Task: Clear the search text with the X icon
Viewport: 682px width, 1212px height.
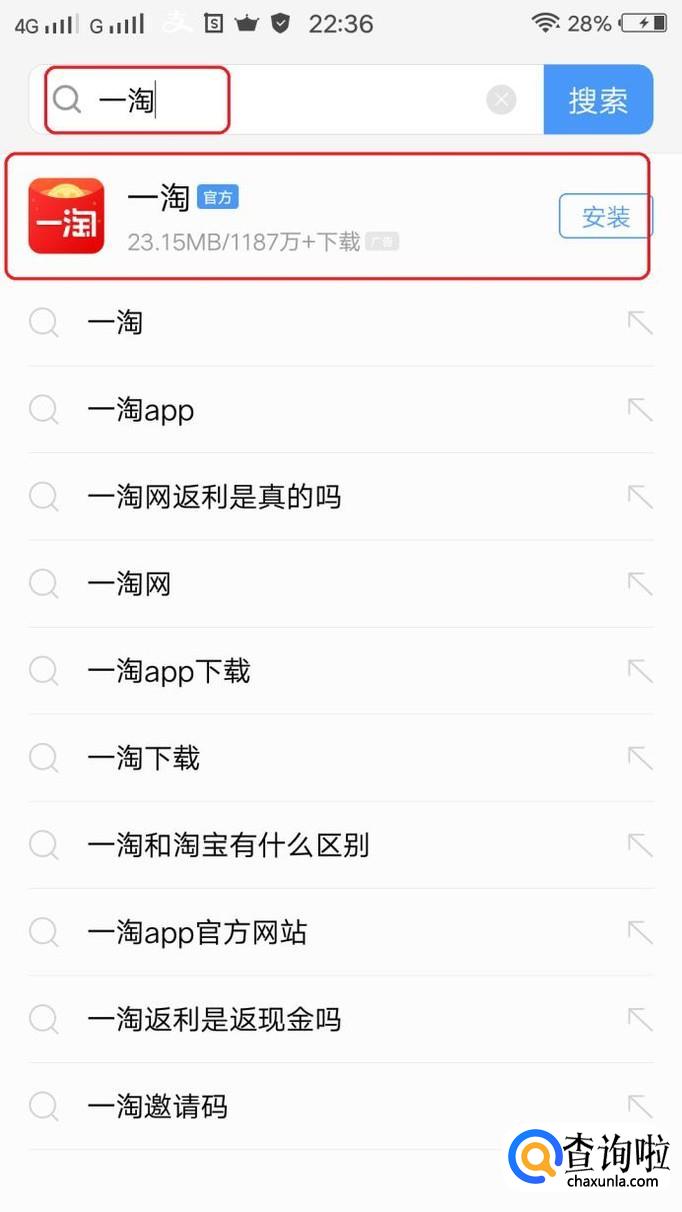Action: 502,100
